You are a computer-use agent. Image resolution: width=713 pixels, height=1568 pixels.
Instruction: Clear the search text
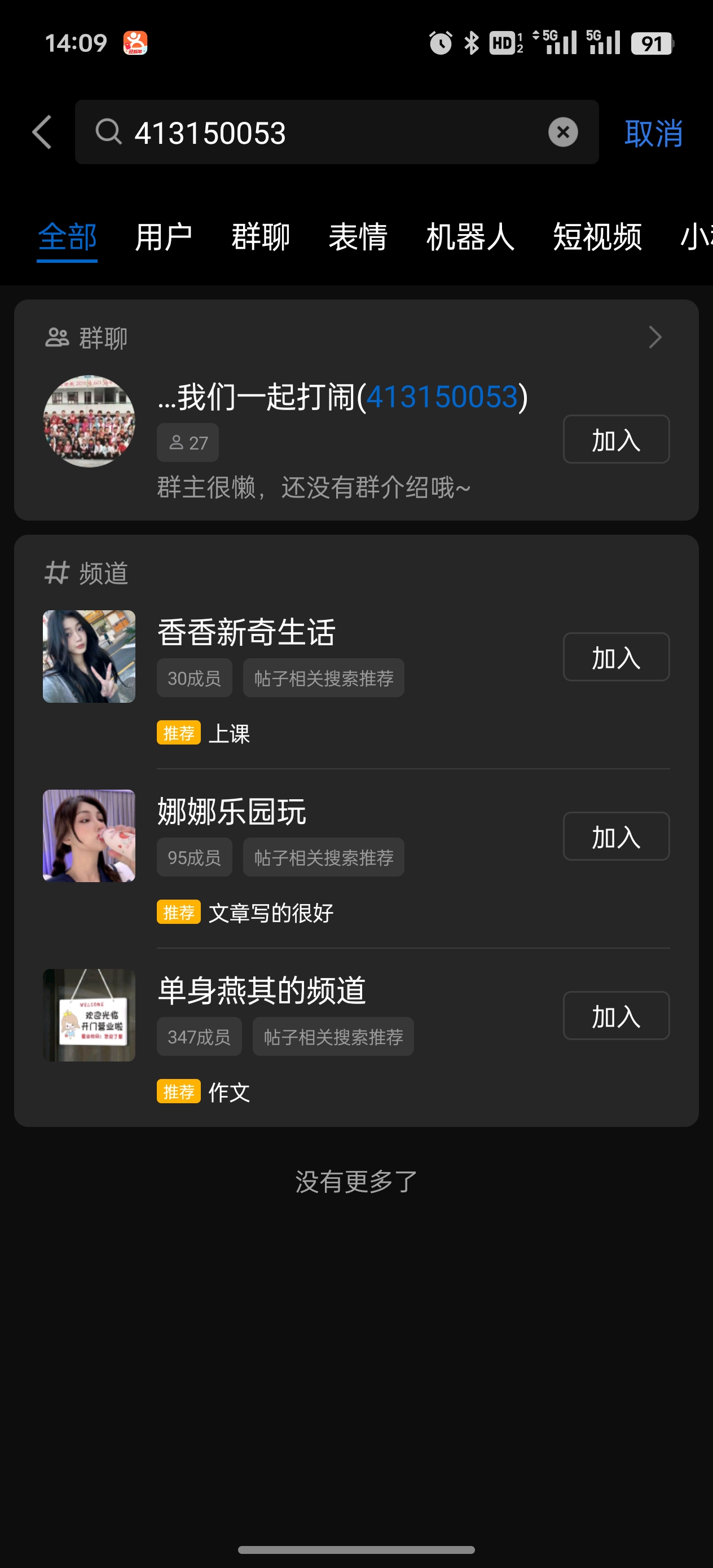click(x=562, y=132)
